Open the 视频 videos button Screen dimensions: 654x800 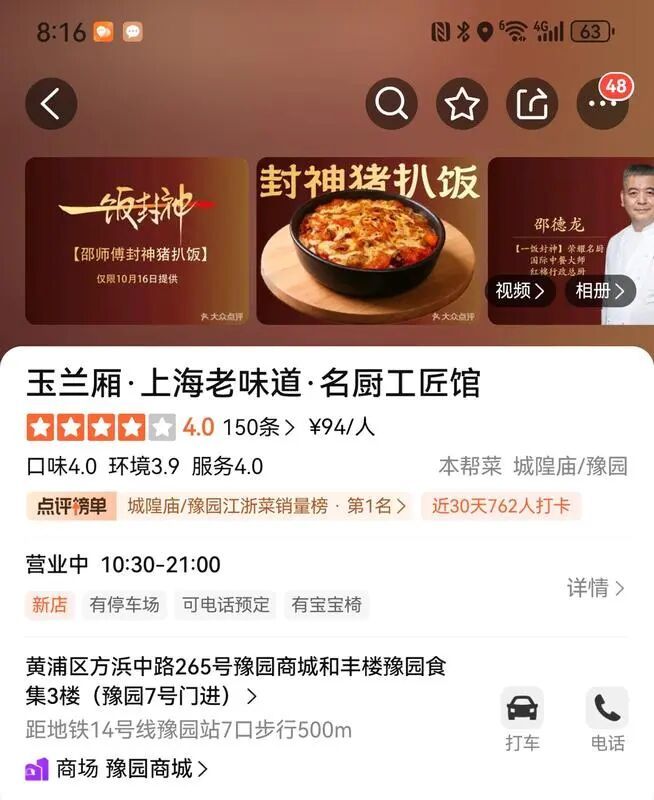(520, 291)
